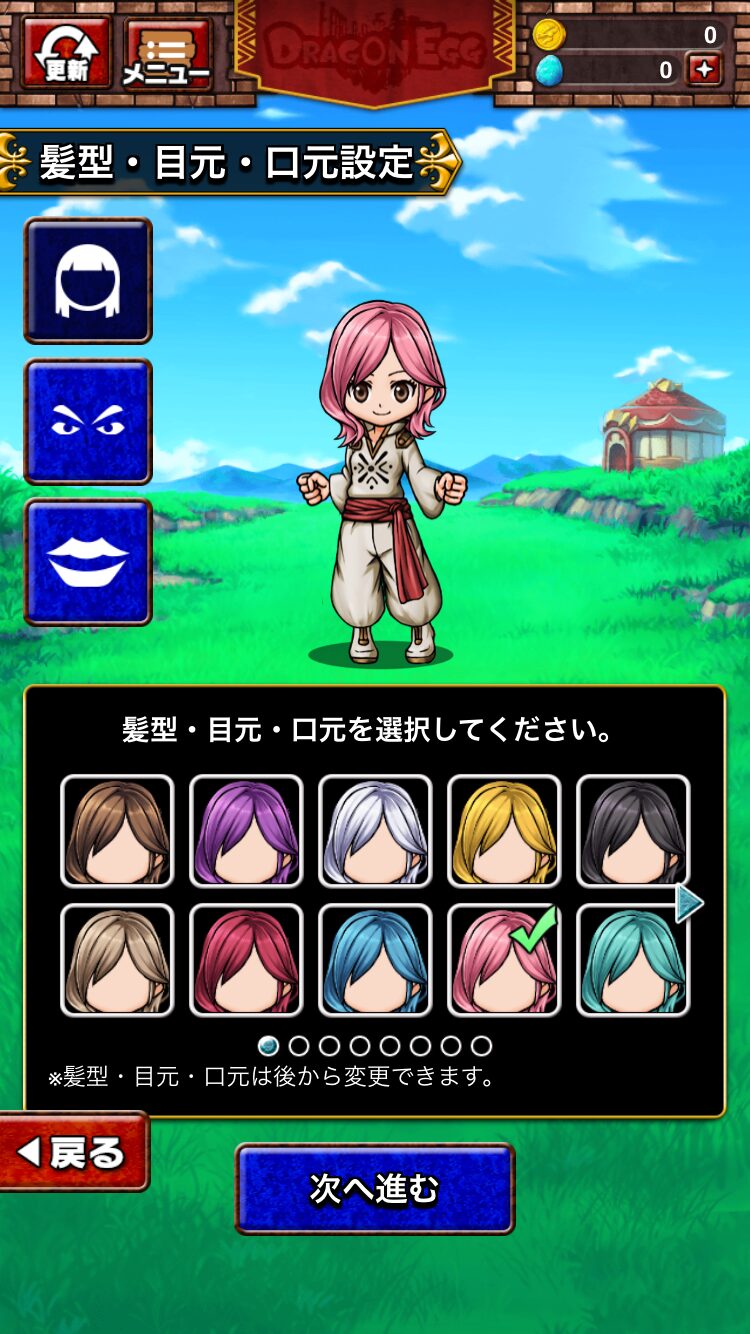Viewport: 750px width, 1334px height.
Task: Select the brown hairstyle
Action: [117, 831]
